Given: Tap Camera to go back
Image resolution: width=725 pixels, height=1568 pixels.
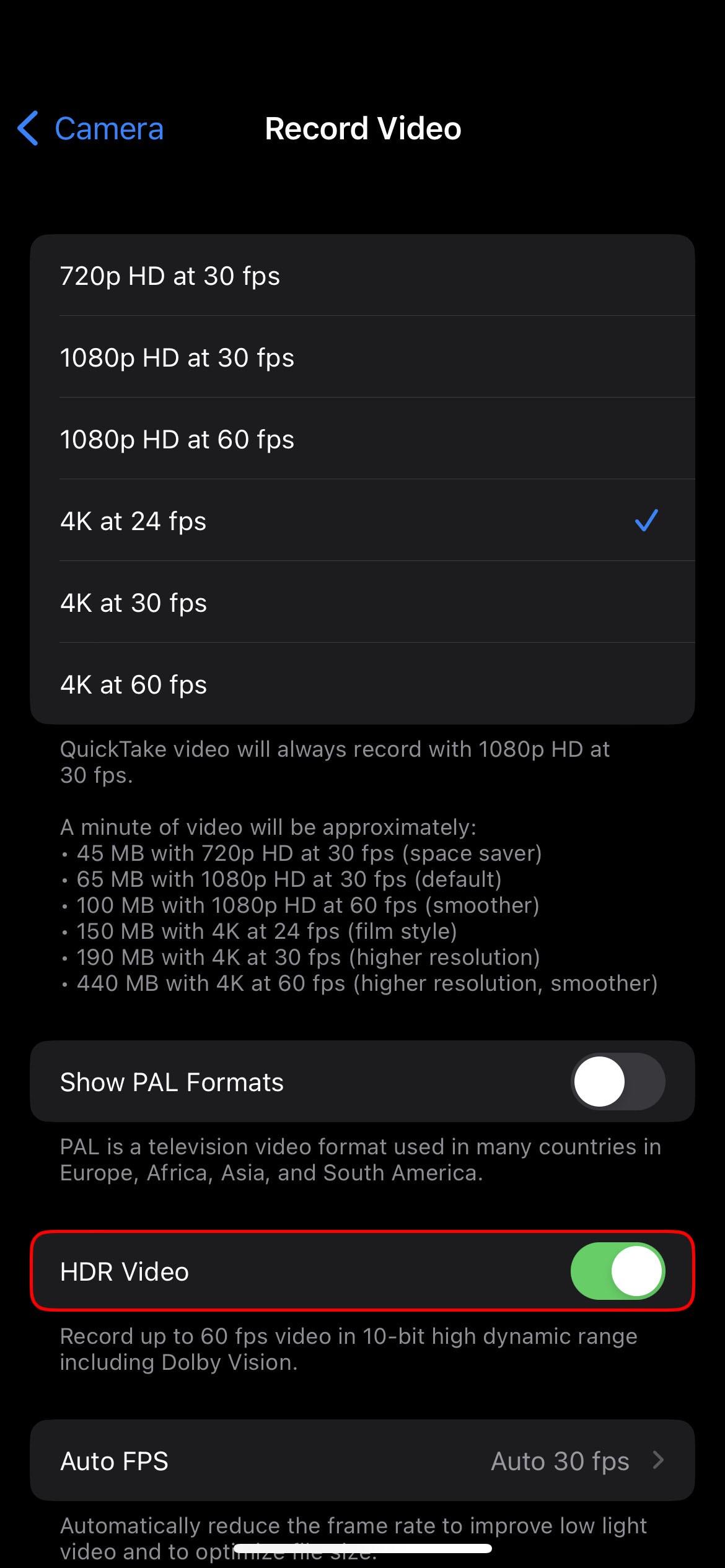Looking at the screenshot, I should point(109,129).
